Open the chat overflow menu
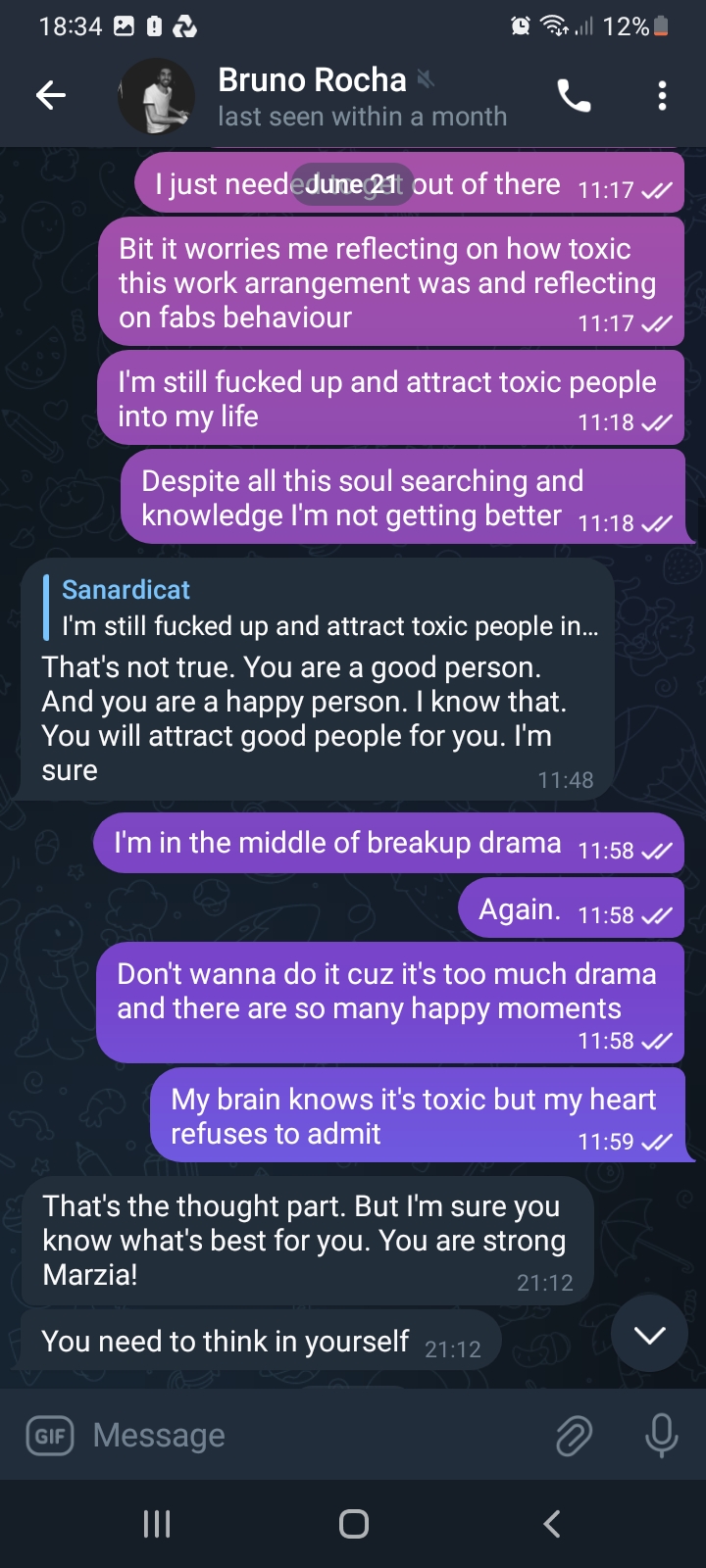 click(x=662, y=96)
